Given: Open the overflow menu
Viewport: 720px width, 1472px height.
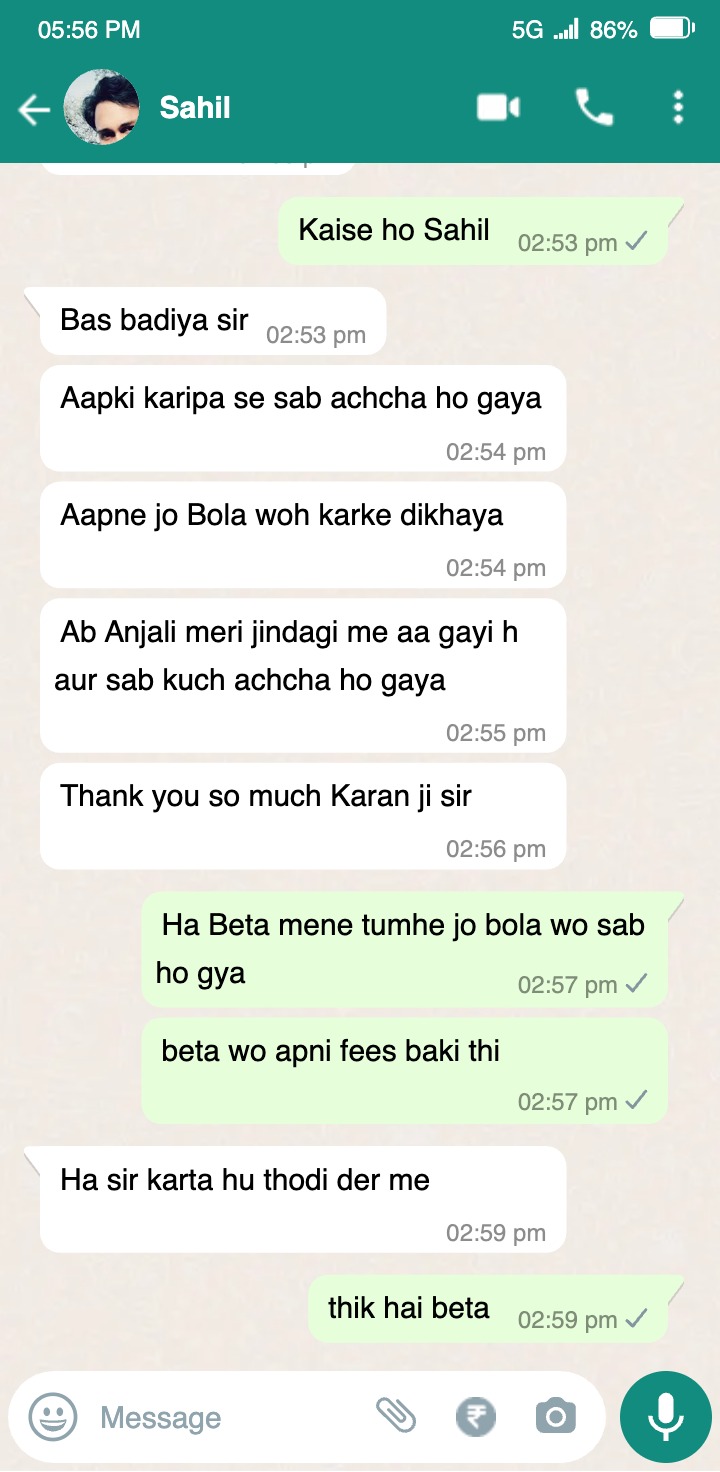Looking at the screenshot, I should (x=678, y=108).
